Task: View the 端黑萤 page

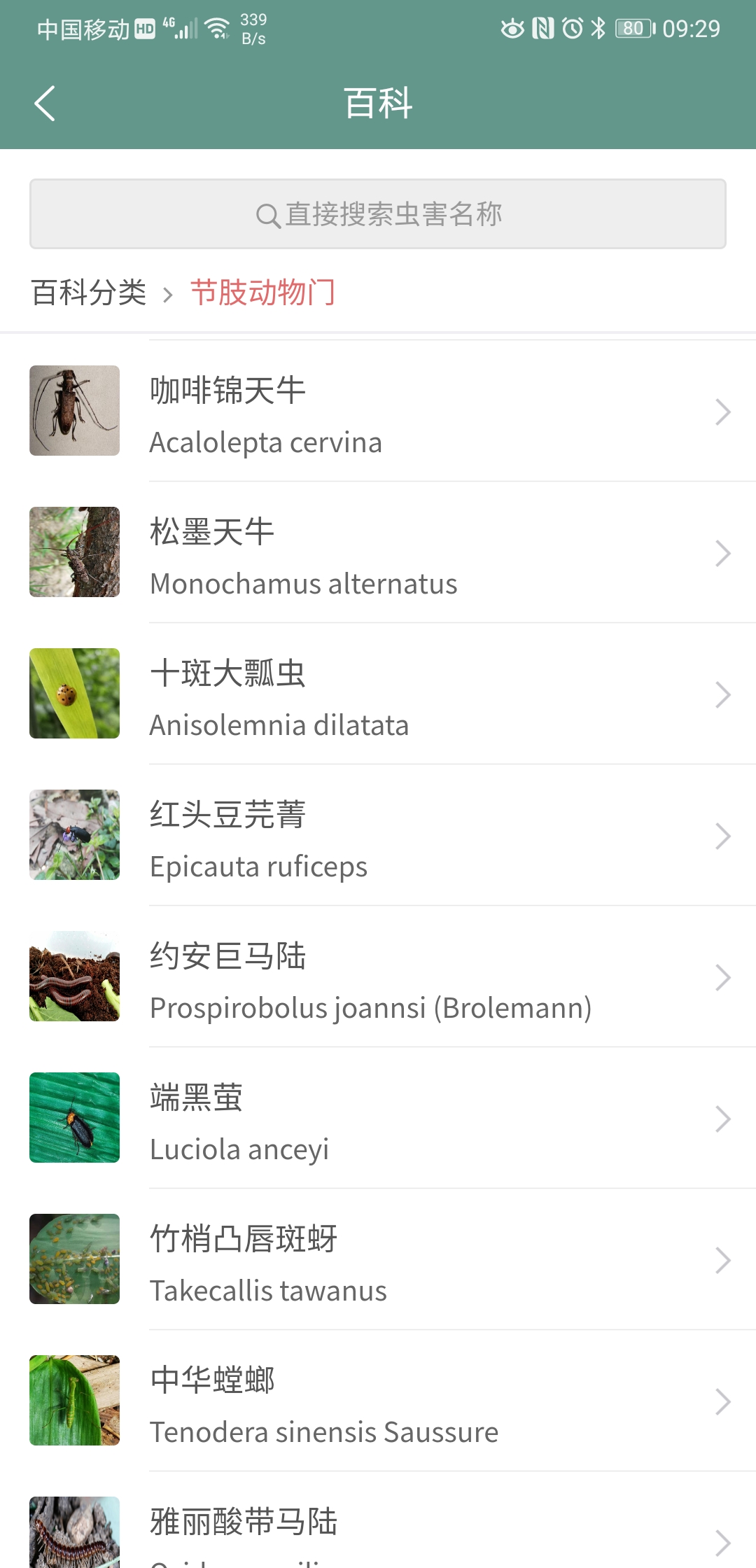Action: (x=378, y=1119)
